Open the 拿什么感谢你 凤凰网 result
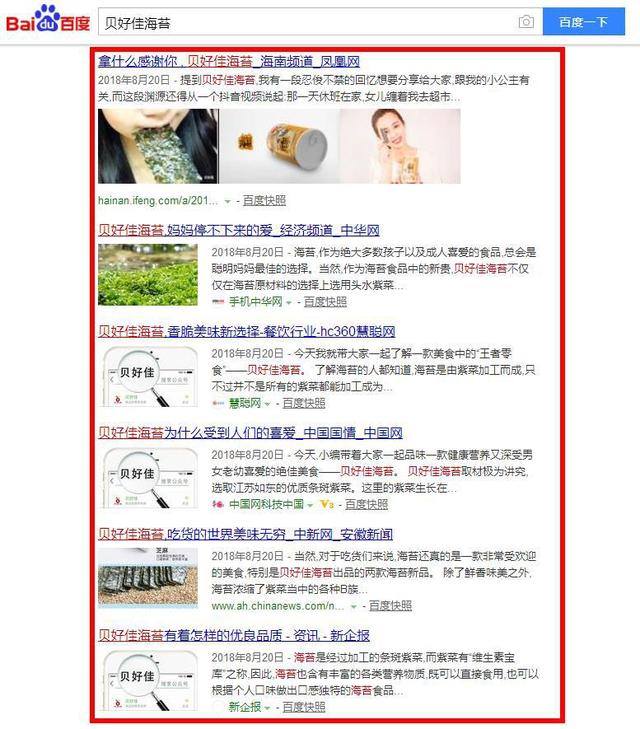This screenshot has width=640, height=729. point(229,62)
